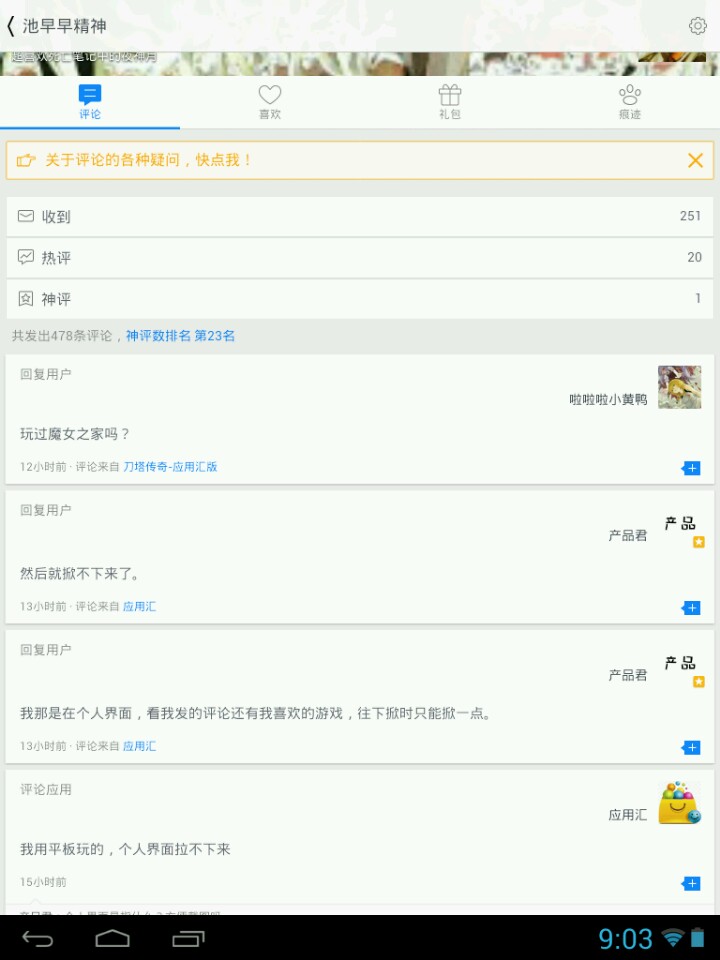Open comment 然后就掀不下来了。
The height and width of the screenshot is (960, 720).
80,574
